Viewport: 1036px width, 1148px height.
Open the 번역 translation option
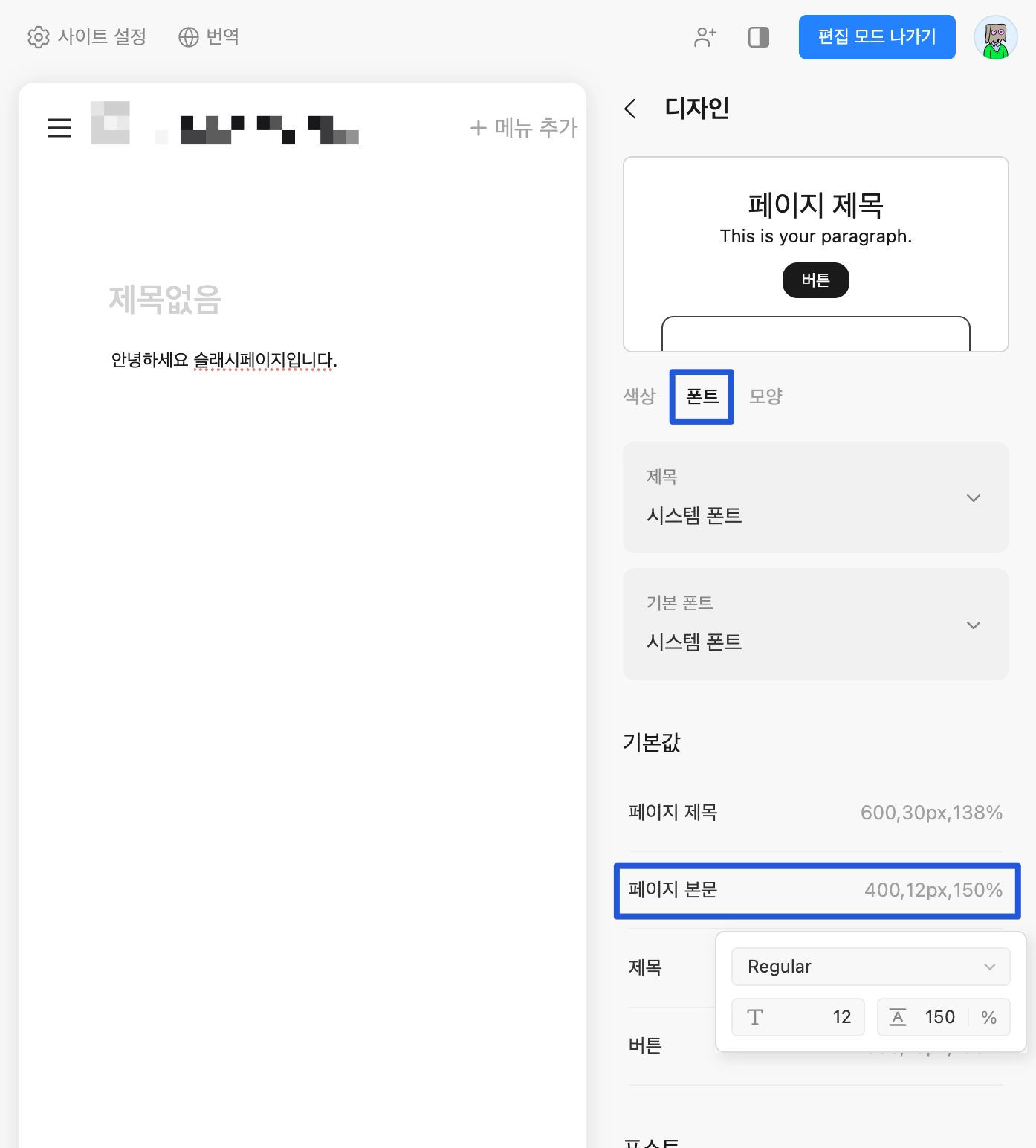209,36
